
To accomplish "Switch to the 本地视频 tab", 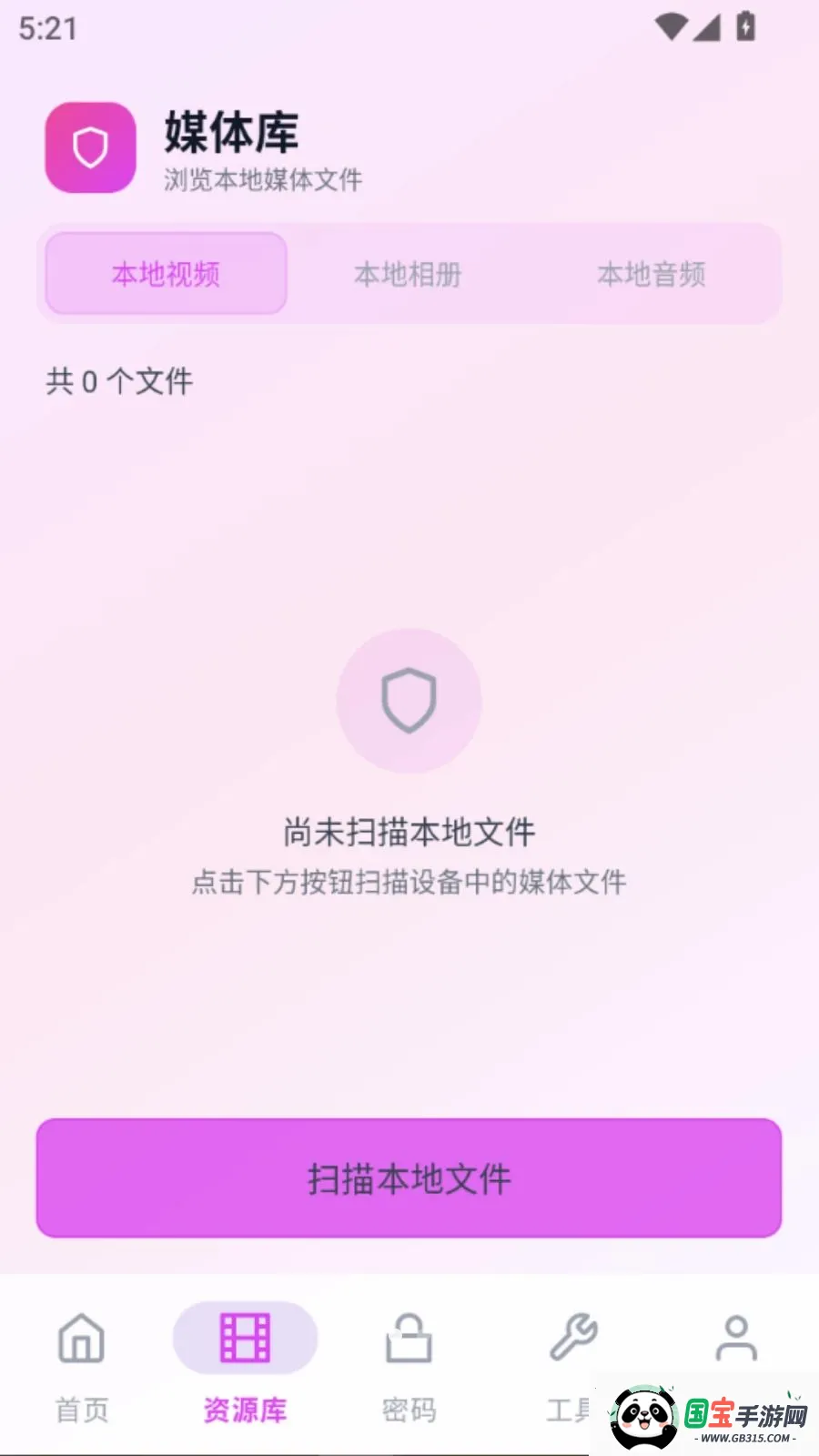I will (164, 274).
